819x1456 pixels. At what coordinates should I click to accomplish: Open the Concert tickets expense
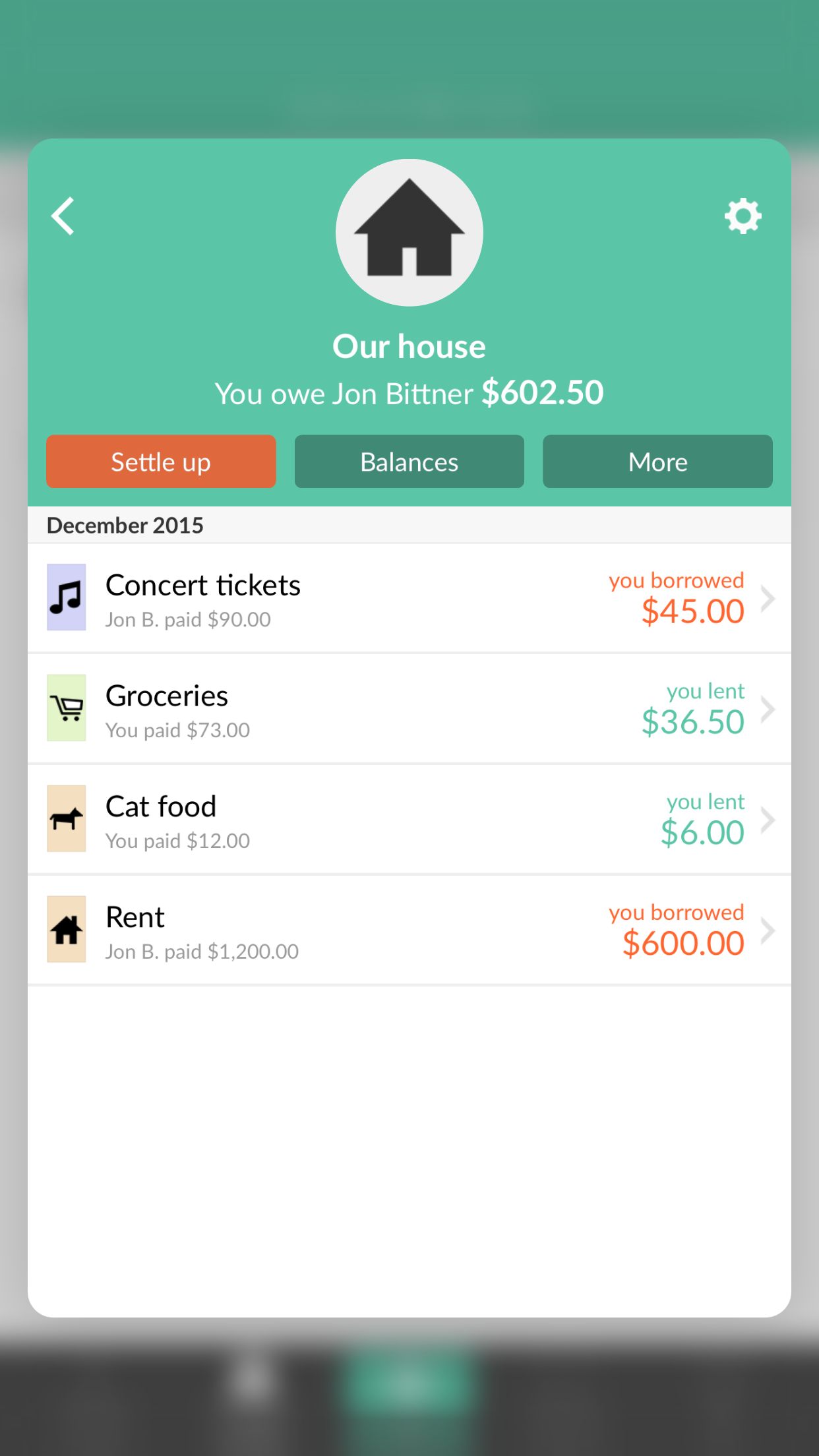point(409,598)
